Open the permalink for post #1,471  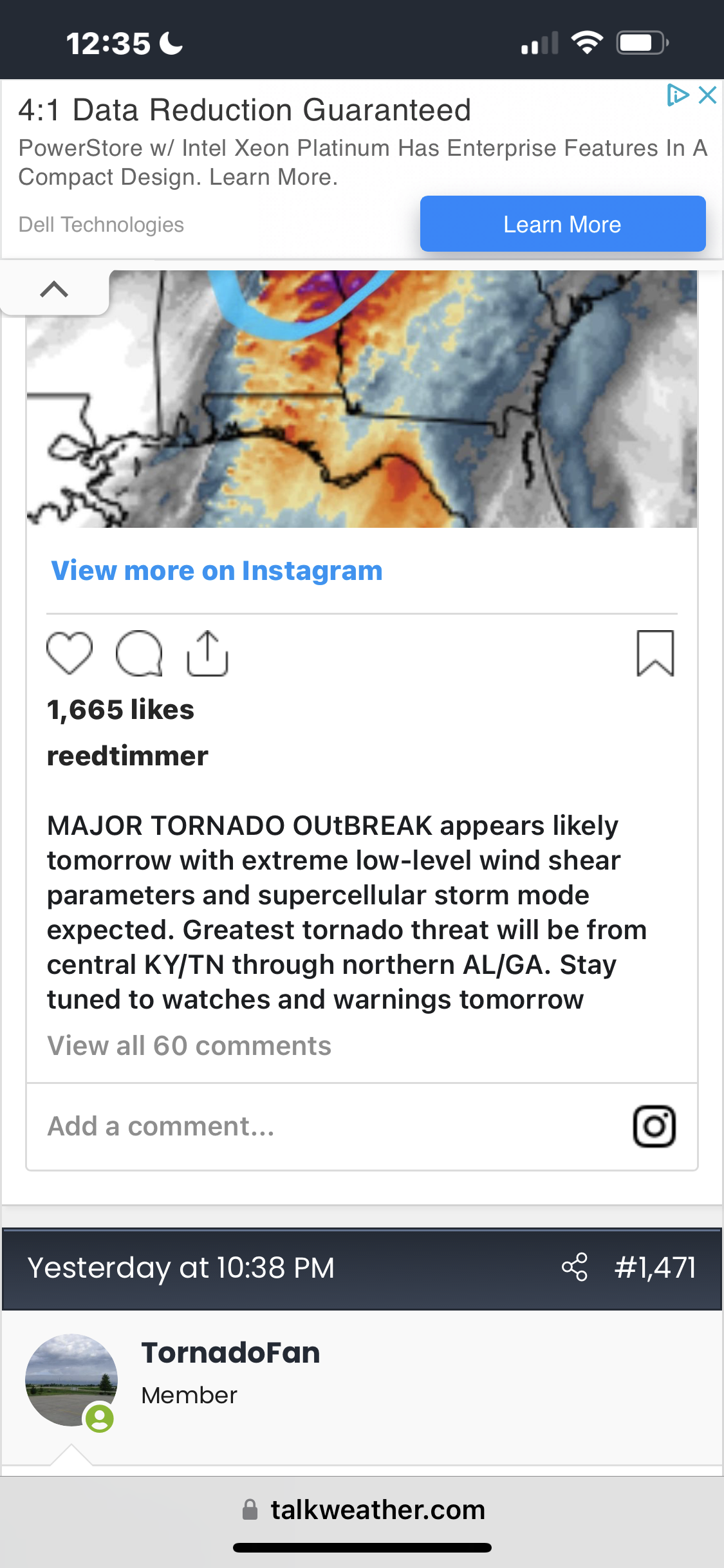[x=655, y=1267]
